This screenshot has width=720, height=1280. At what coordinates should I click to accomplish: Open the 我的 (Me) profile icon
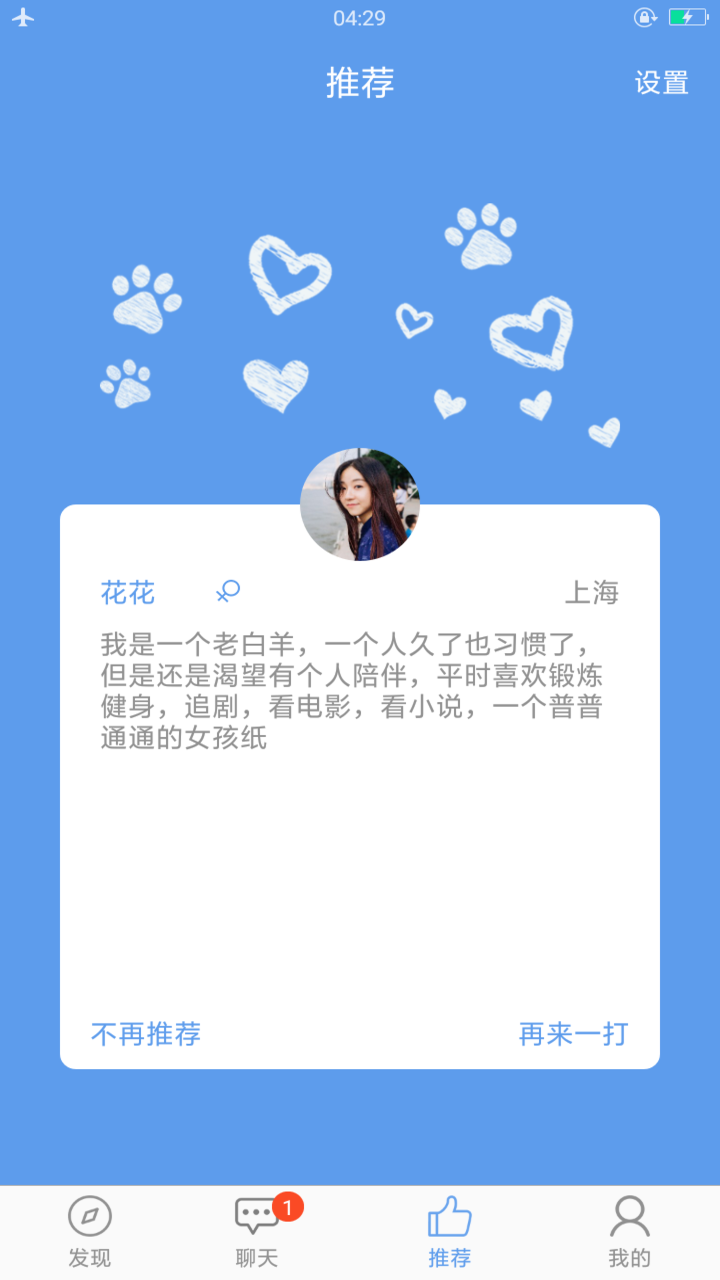(630, 1217)
